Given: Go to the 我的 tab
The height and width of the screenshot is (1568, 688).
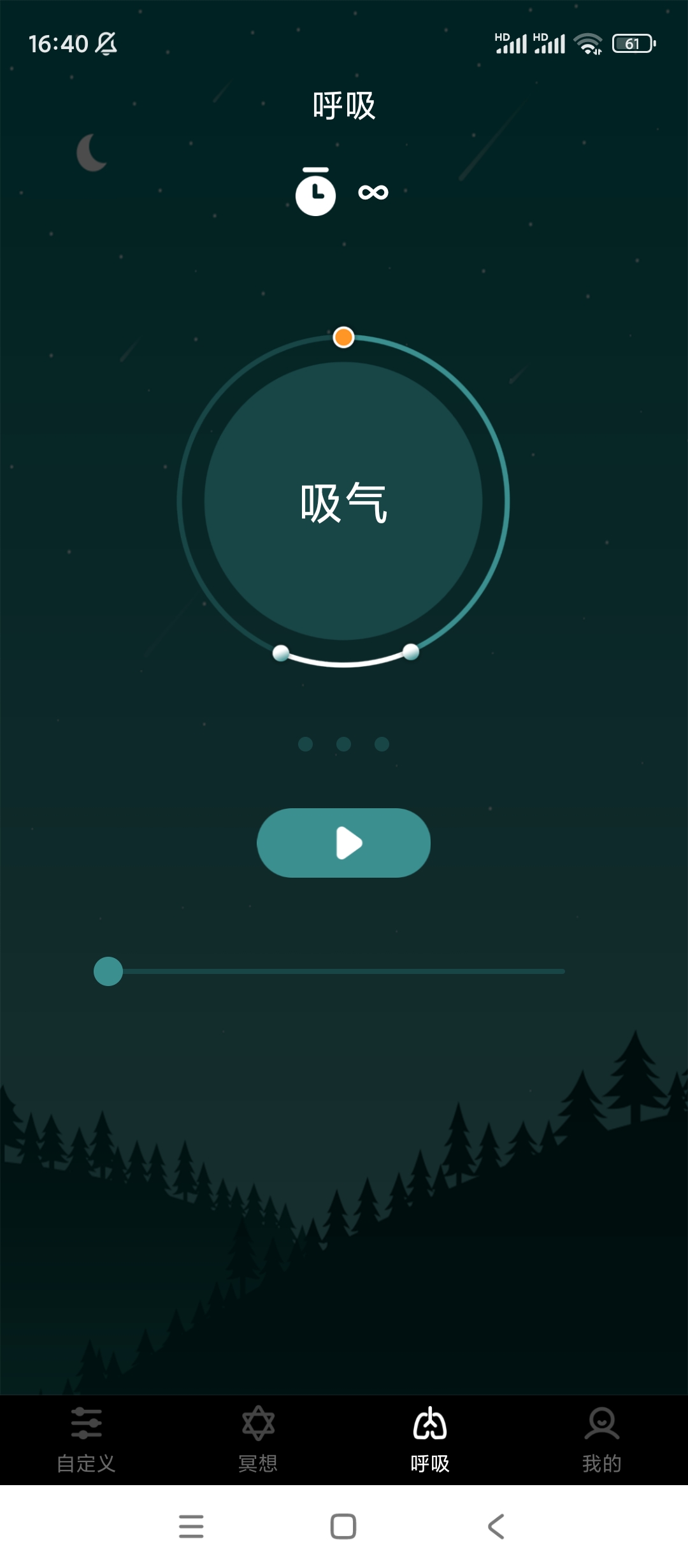Looking at the screenshot, I should (601, 1441).
